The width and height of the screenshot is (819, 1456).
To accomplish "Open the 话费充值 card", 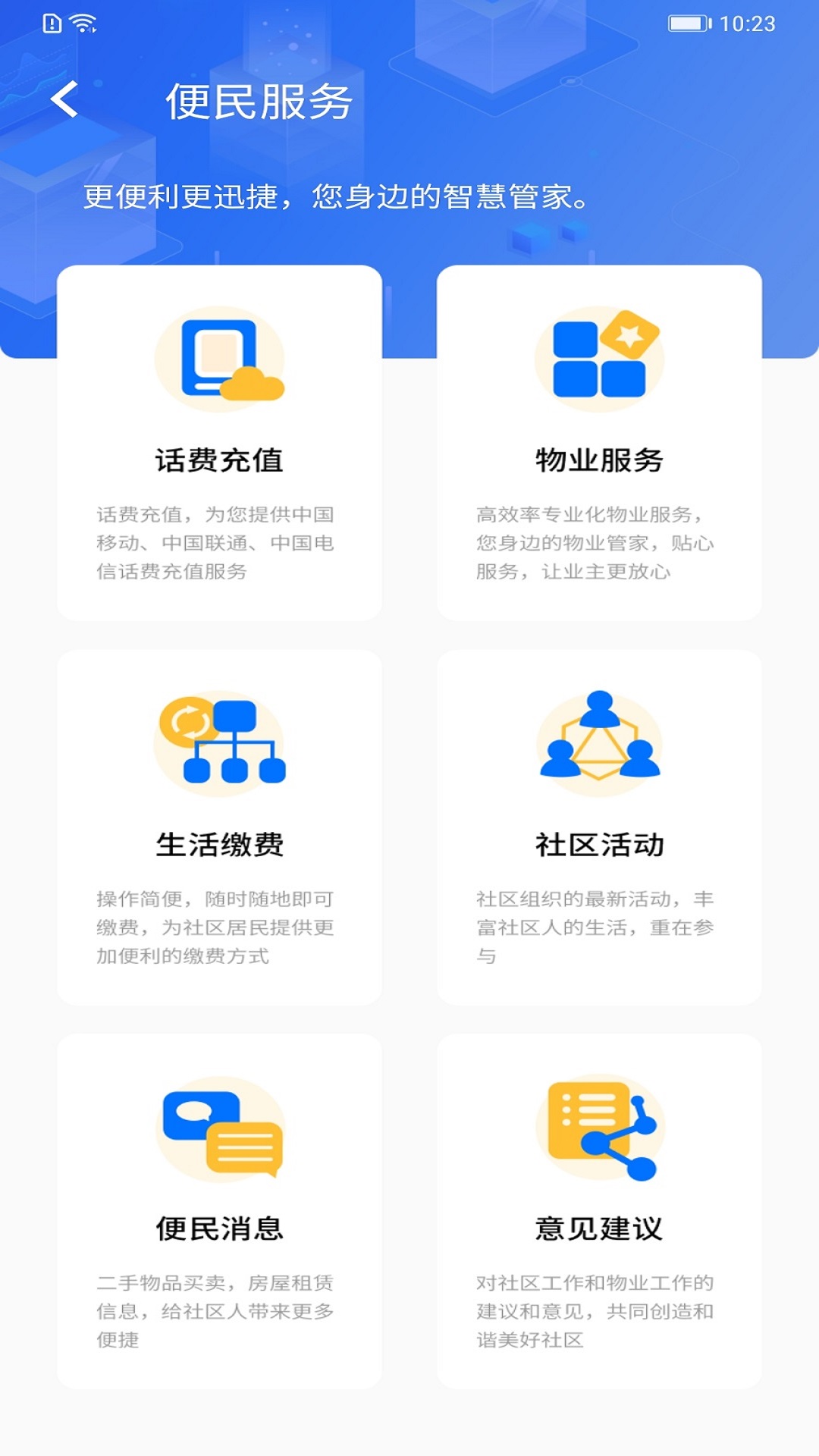I will [x=219, y=443].
